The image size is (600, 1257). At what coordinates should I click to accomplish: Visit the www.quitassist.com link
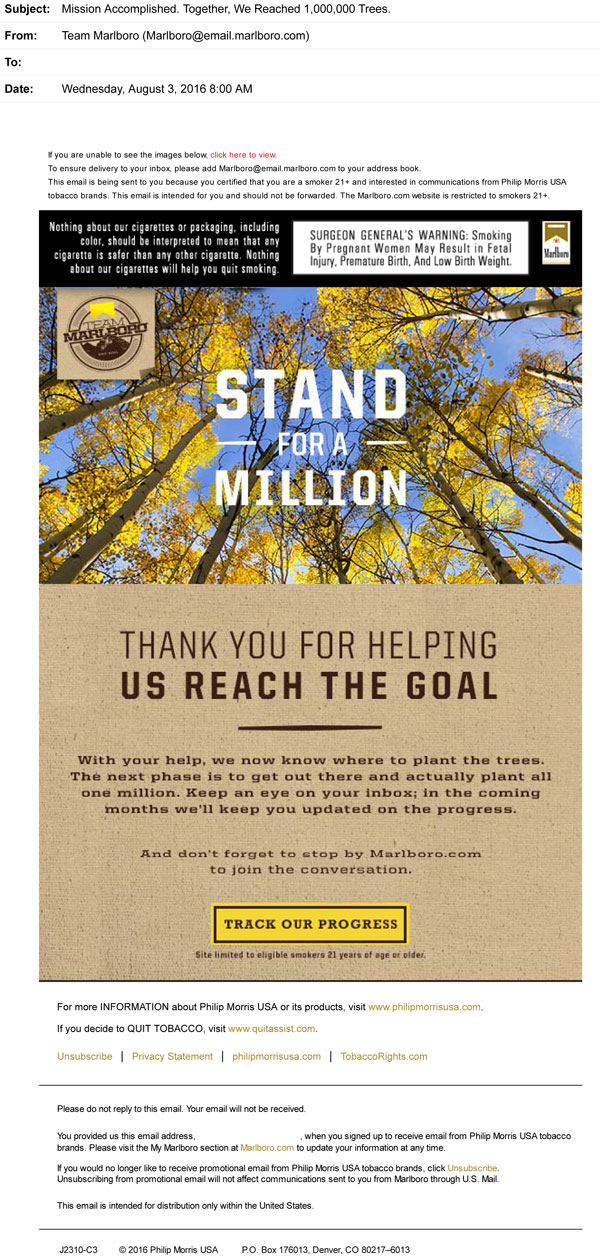(x=272, y=1028)
